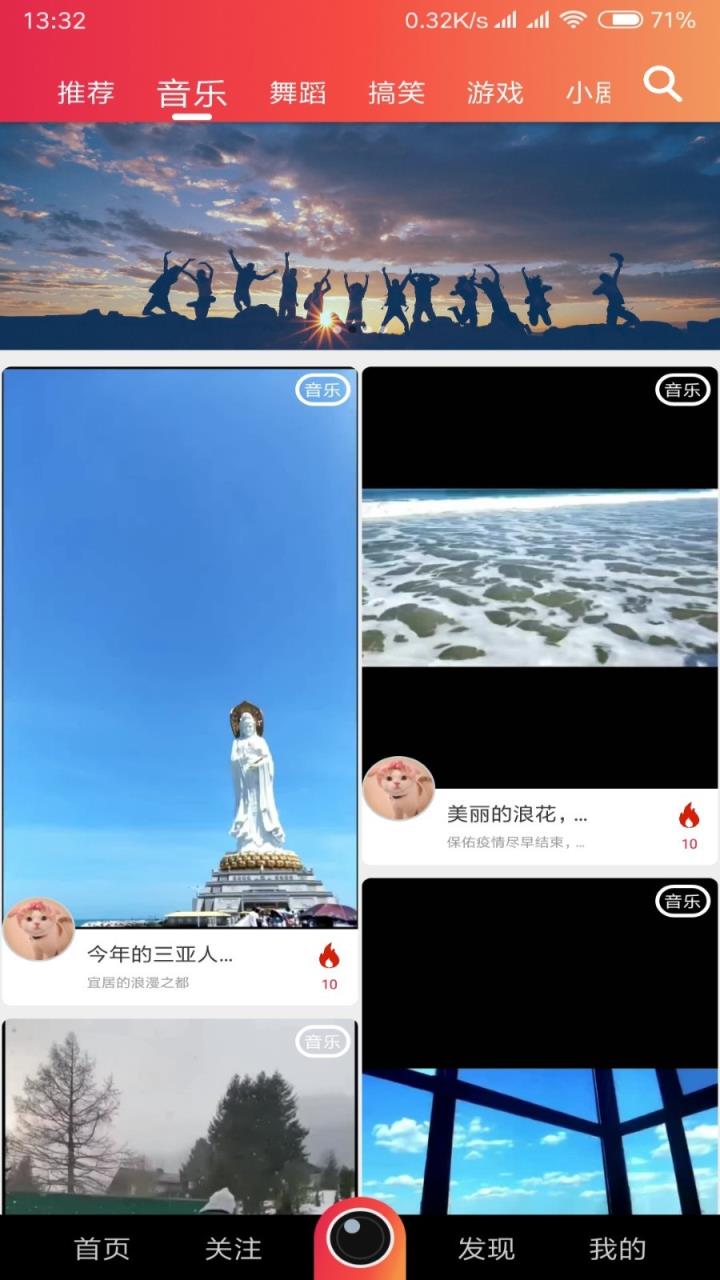Open 发现 from the bottom navigation
The width and height of the screenshot is (720, 1280).
tap(486, 1247)
